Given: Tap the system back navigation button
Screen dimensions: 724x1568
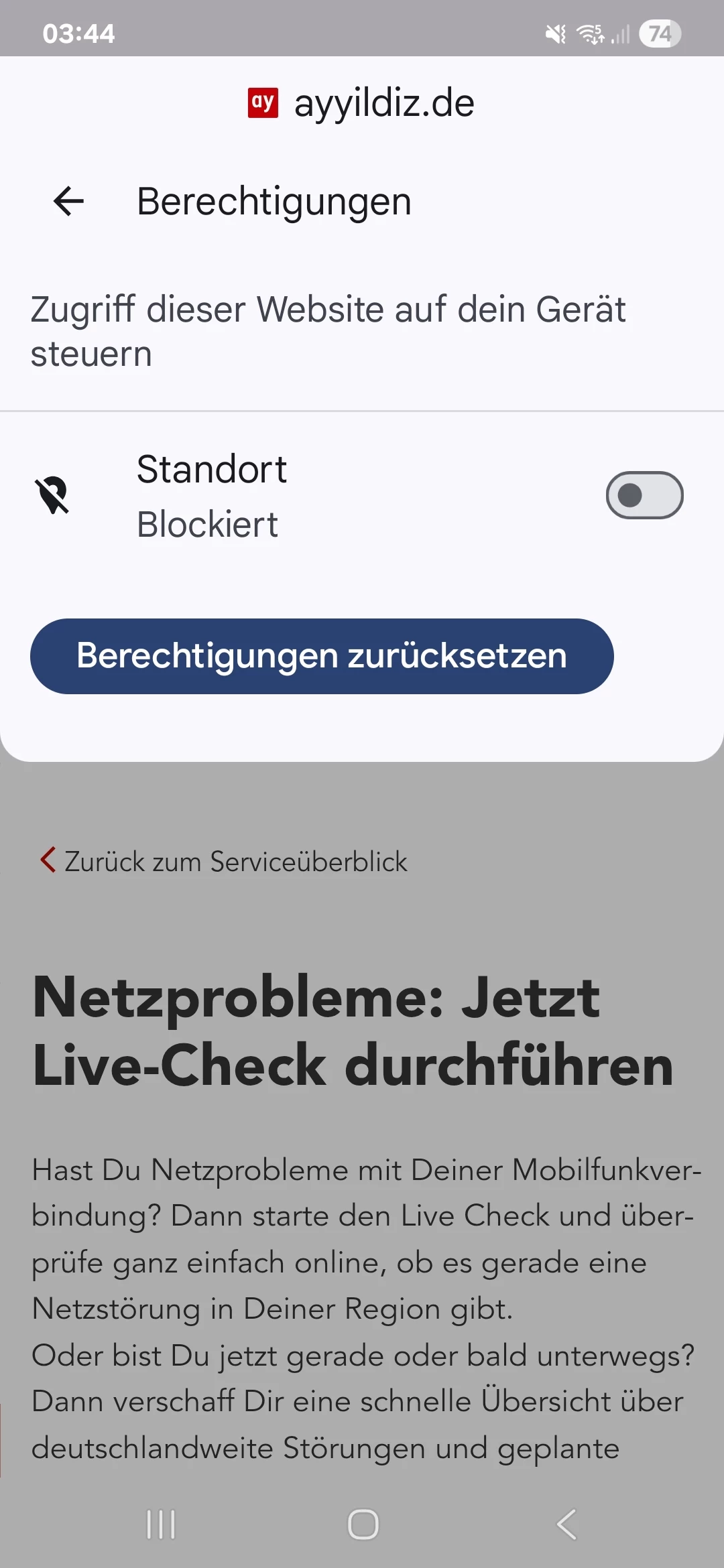Looking at the screenshot, I should 566,1524.
